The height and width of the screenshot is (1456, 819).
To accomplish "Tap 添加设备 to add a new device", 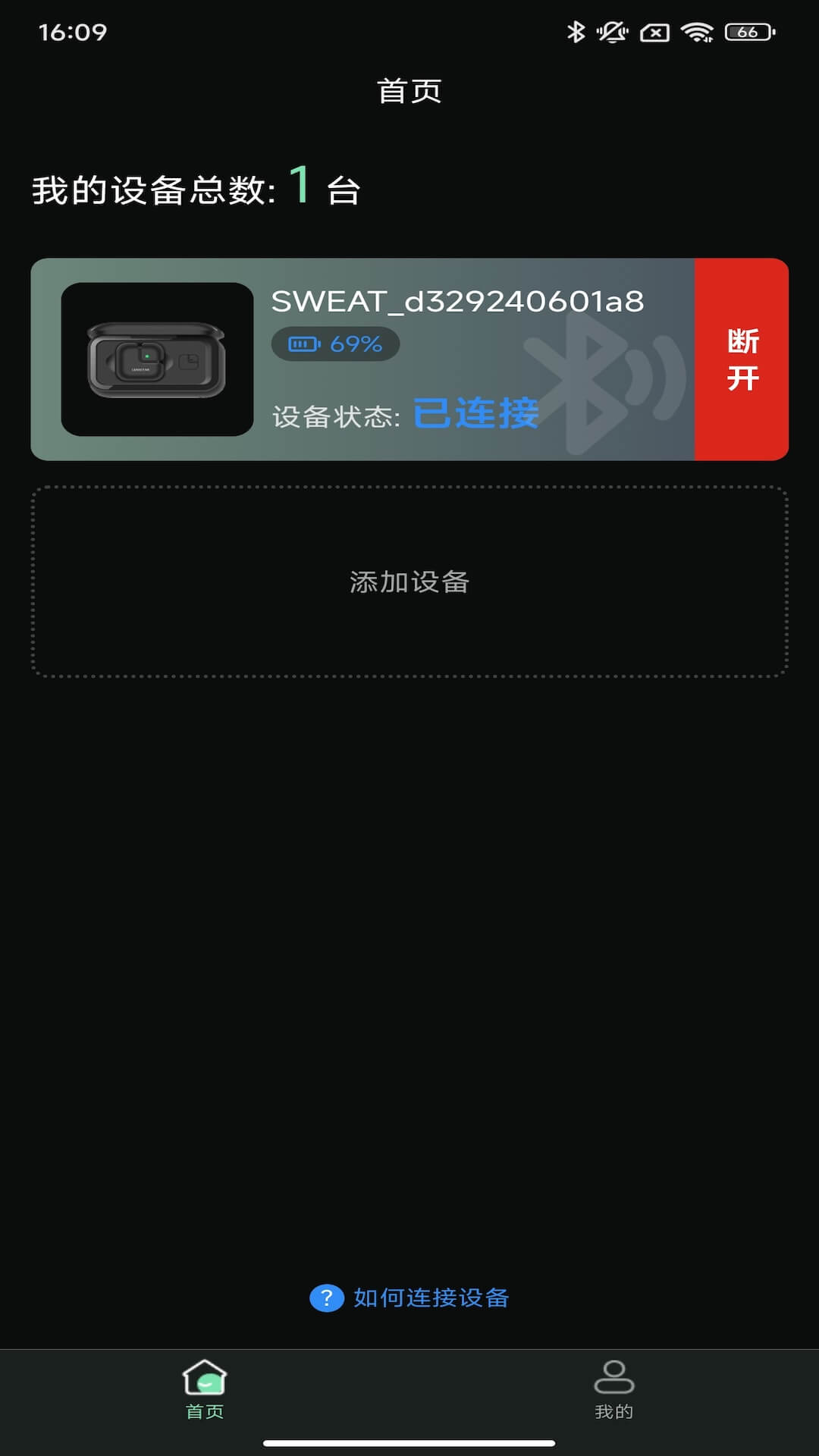I will (409, 582).
